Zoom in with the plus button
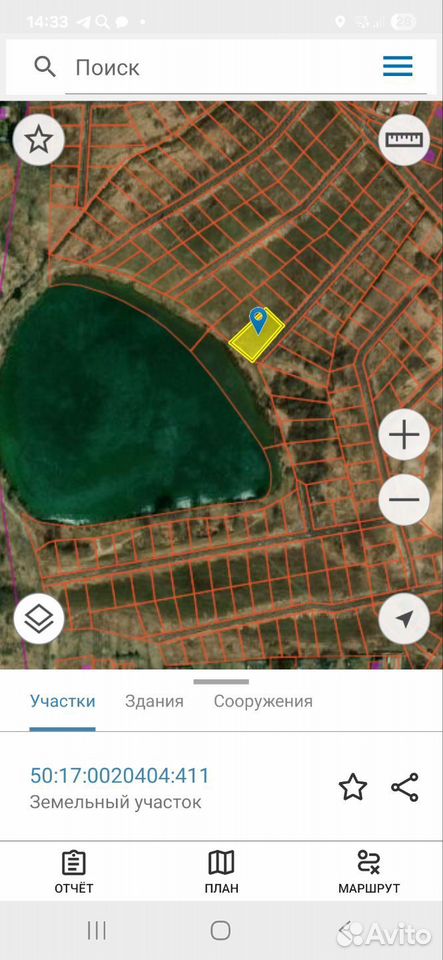443x960 pixels. (x=404, y=435)
